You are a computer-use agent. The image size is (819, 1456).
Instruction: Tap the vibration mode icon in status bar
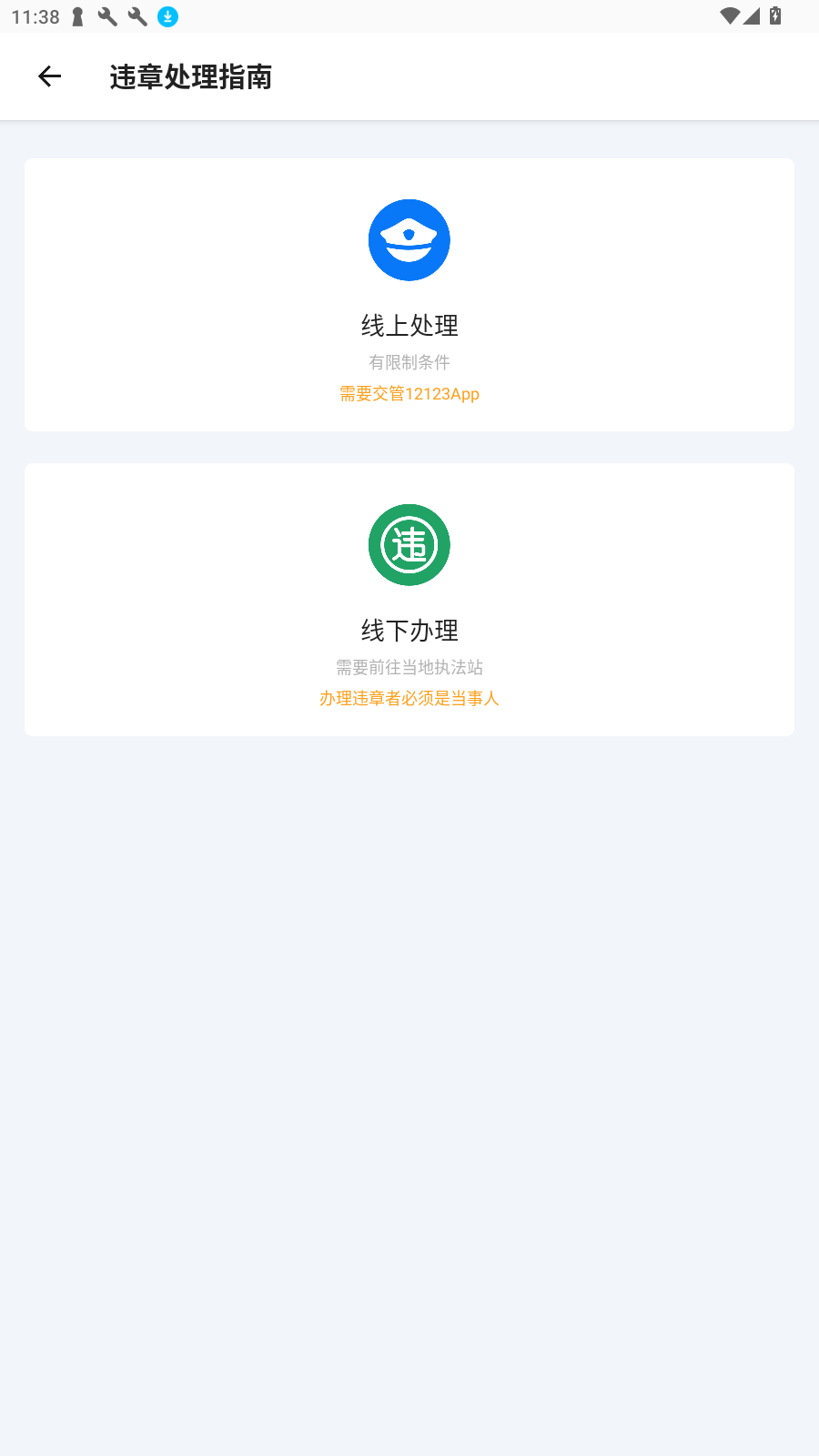76,16
